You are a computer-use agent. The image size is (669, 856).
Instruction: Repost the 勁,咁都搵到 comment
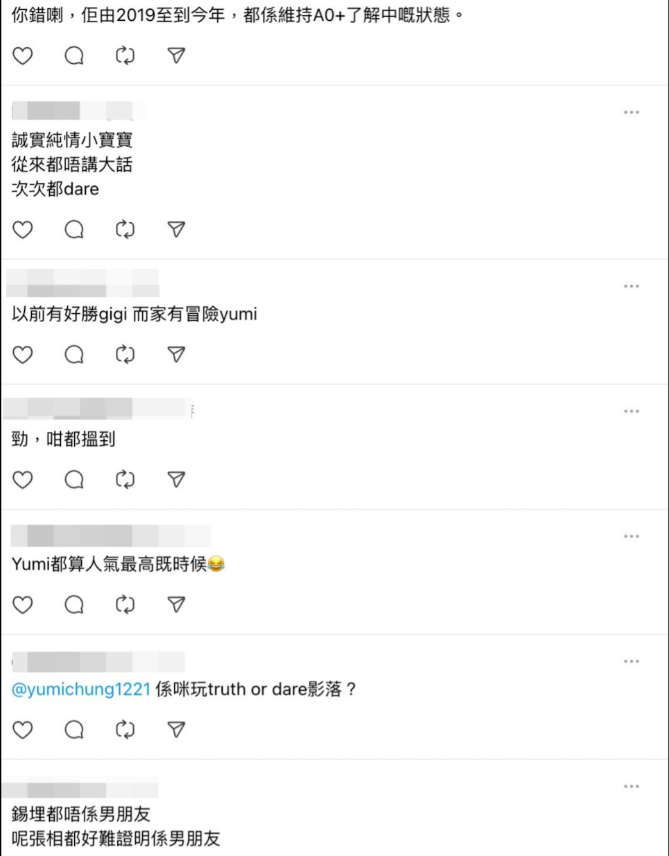coord(125,480)
